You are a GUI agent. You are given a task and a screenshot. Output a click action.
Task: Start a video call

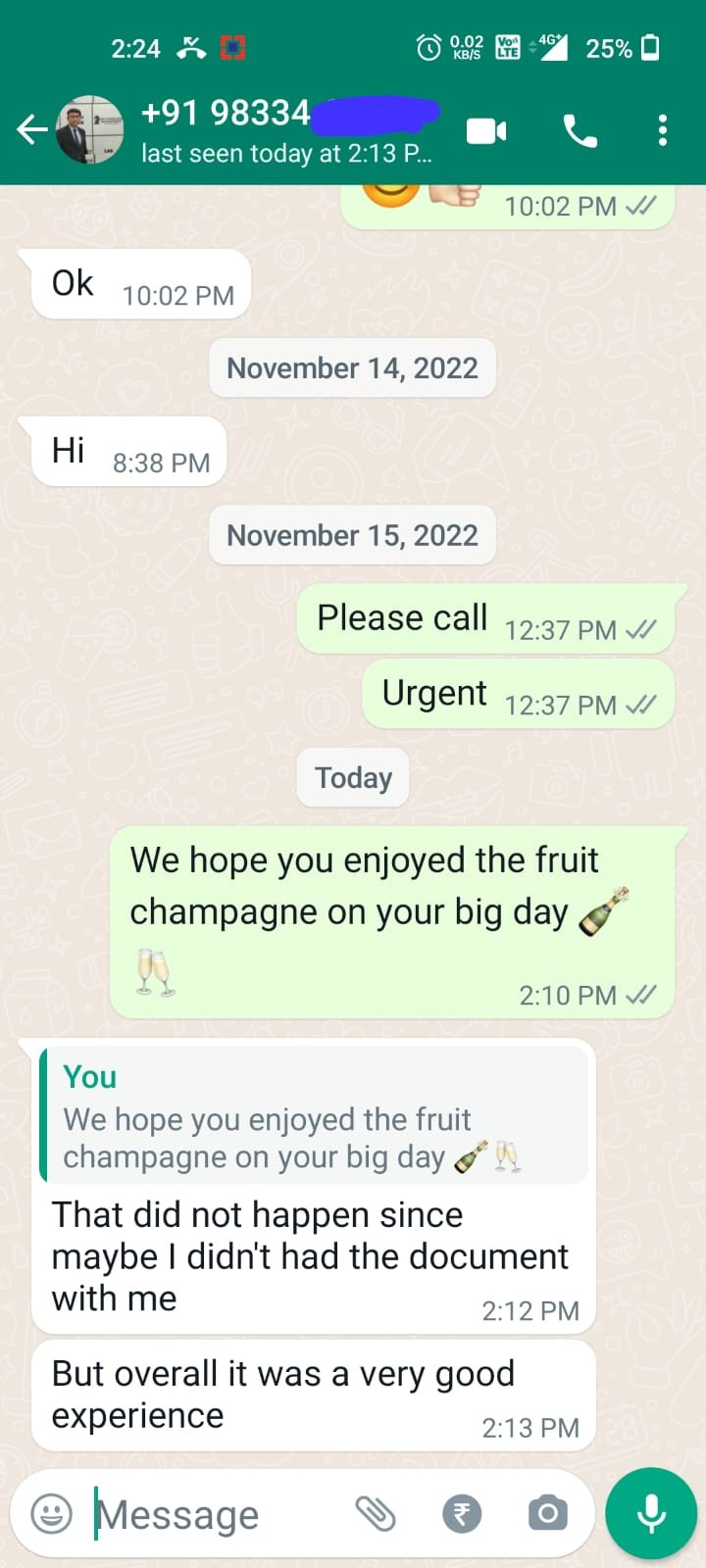pos(486,130)
